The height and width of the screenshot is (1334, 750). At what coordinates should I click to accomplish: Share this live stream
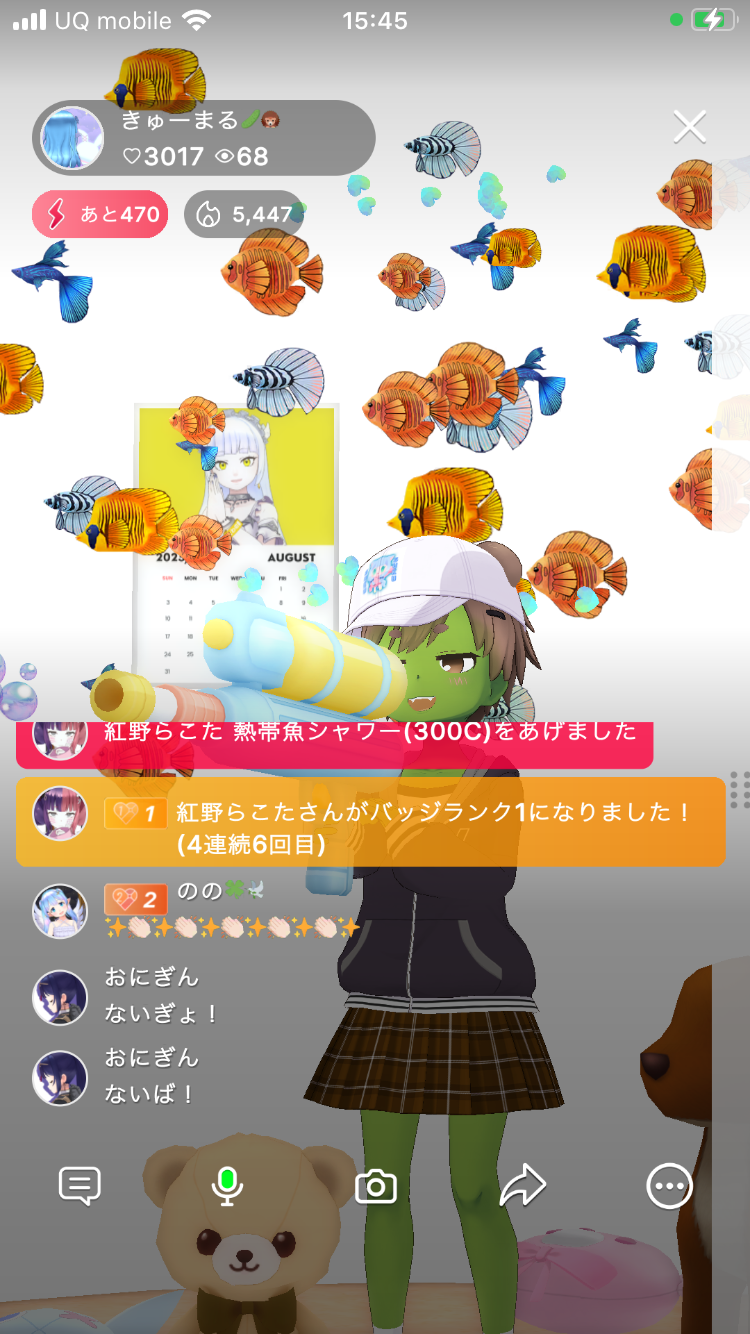point(522,1186)
